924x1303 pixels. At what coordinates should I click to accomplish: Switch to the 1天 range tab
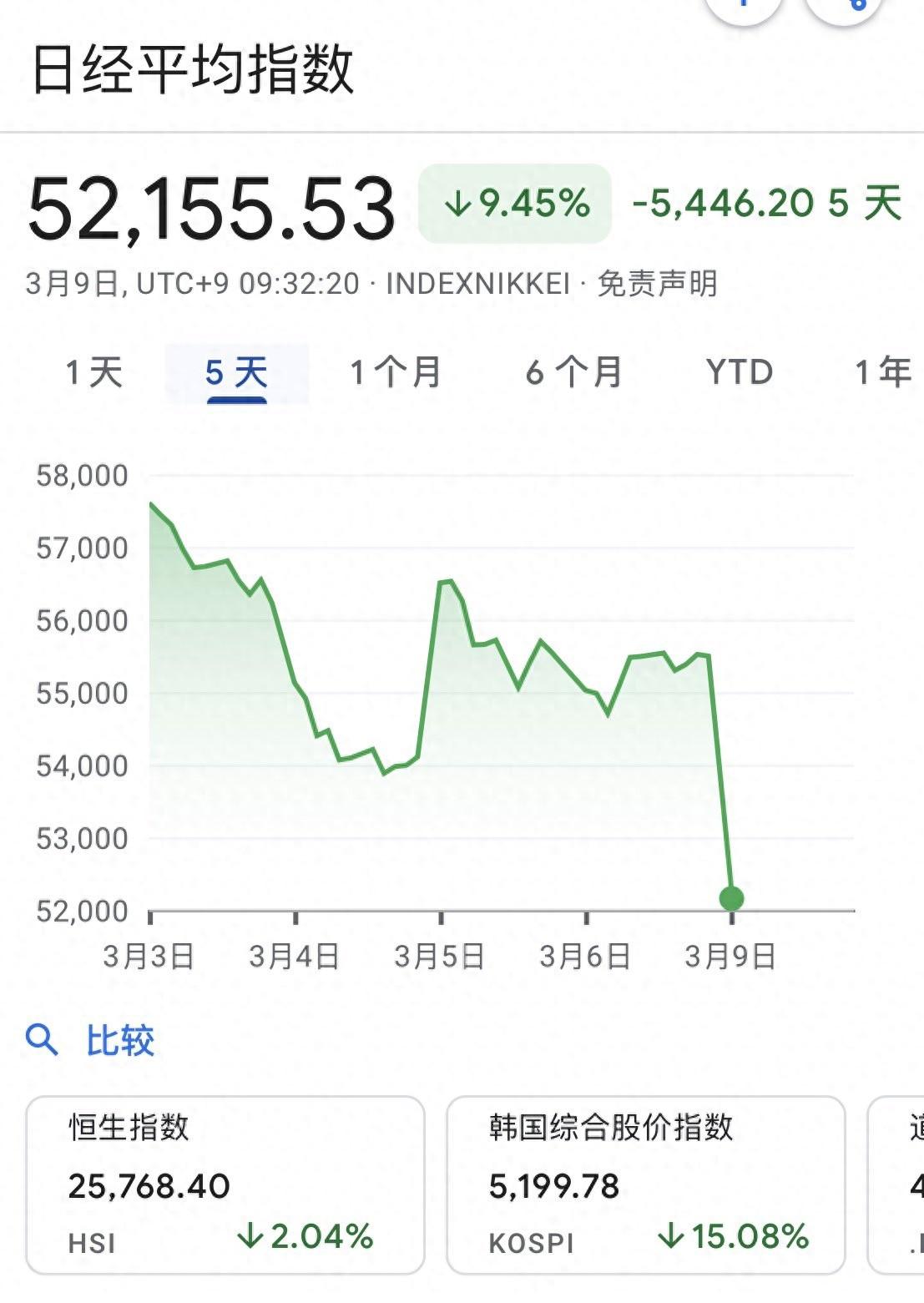[x=94, y=372]
